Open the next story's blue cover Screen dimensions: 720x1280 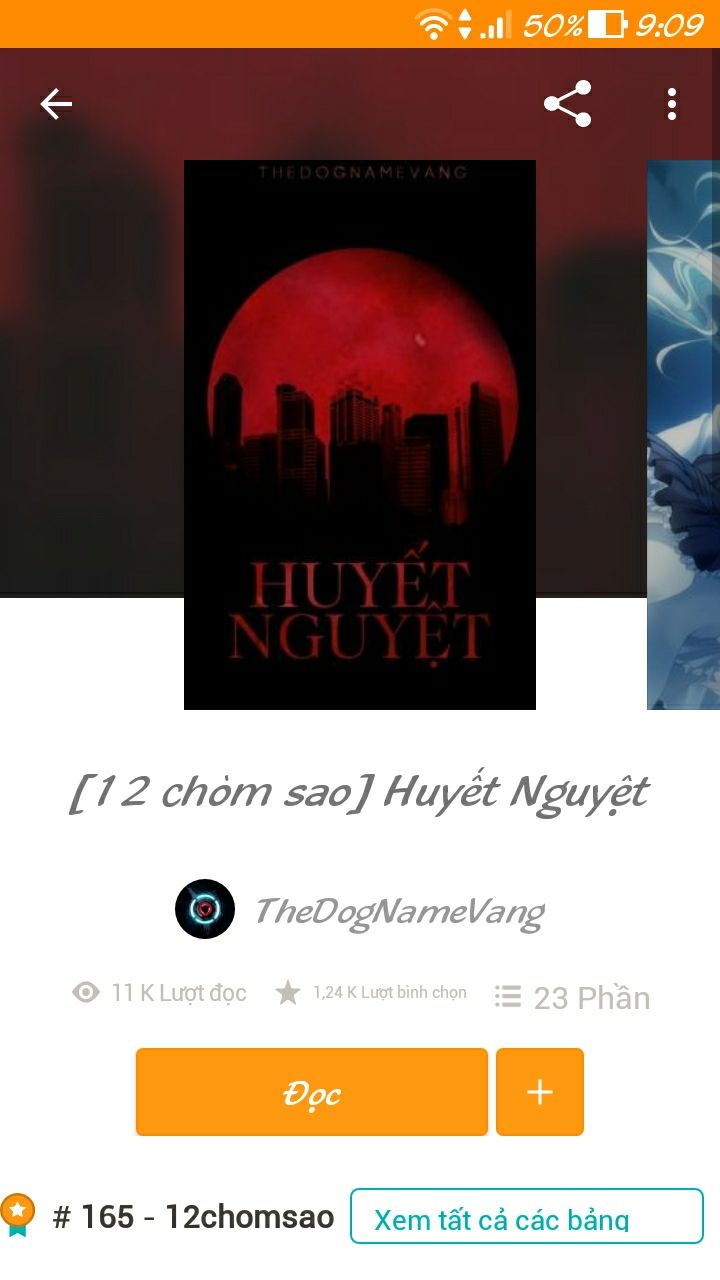click(x=684, y=435)
